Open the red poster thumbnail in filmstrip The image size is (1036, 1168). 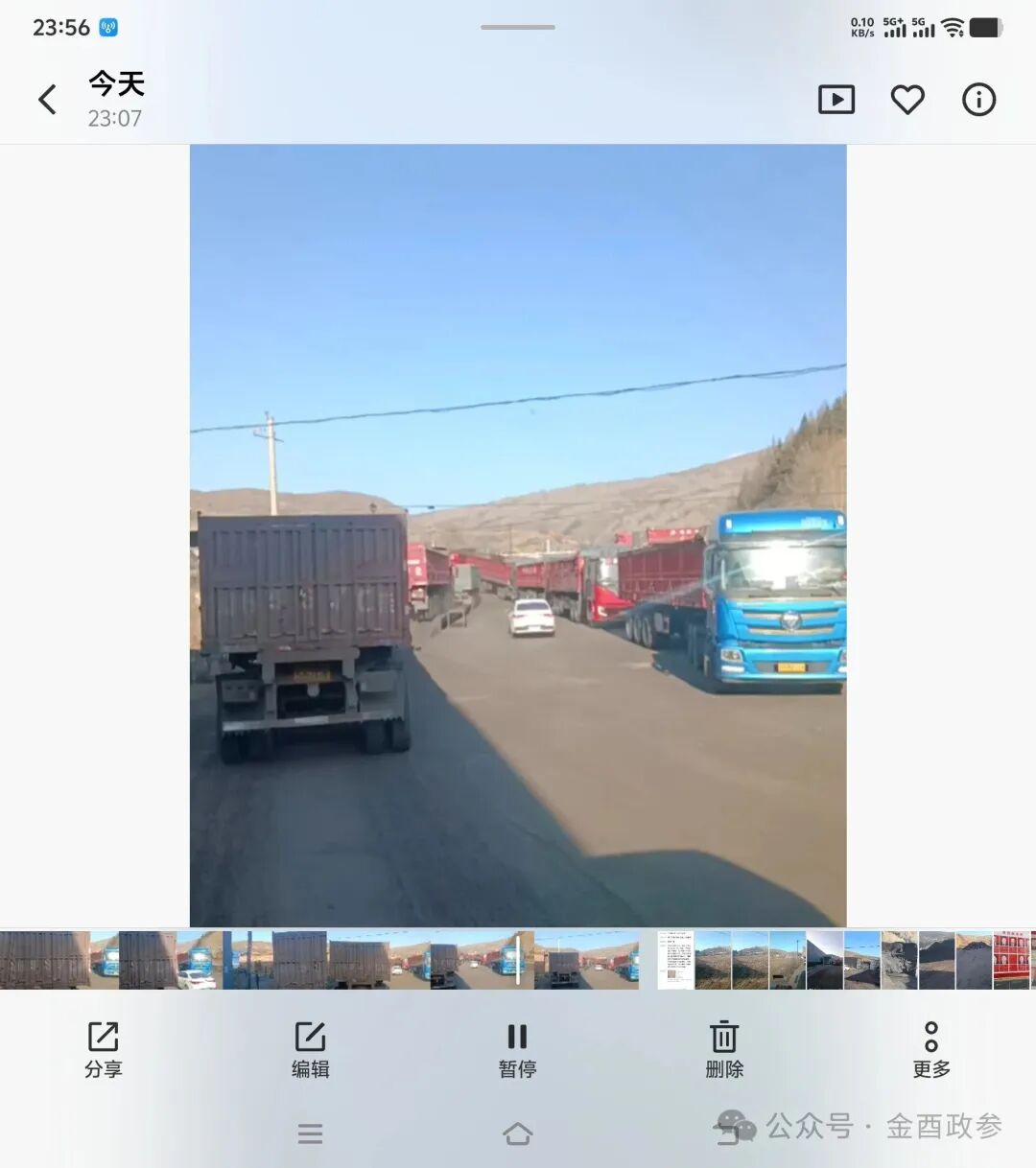tap(1011, 959)
